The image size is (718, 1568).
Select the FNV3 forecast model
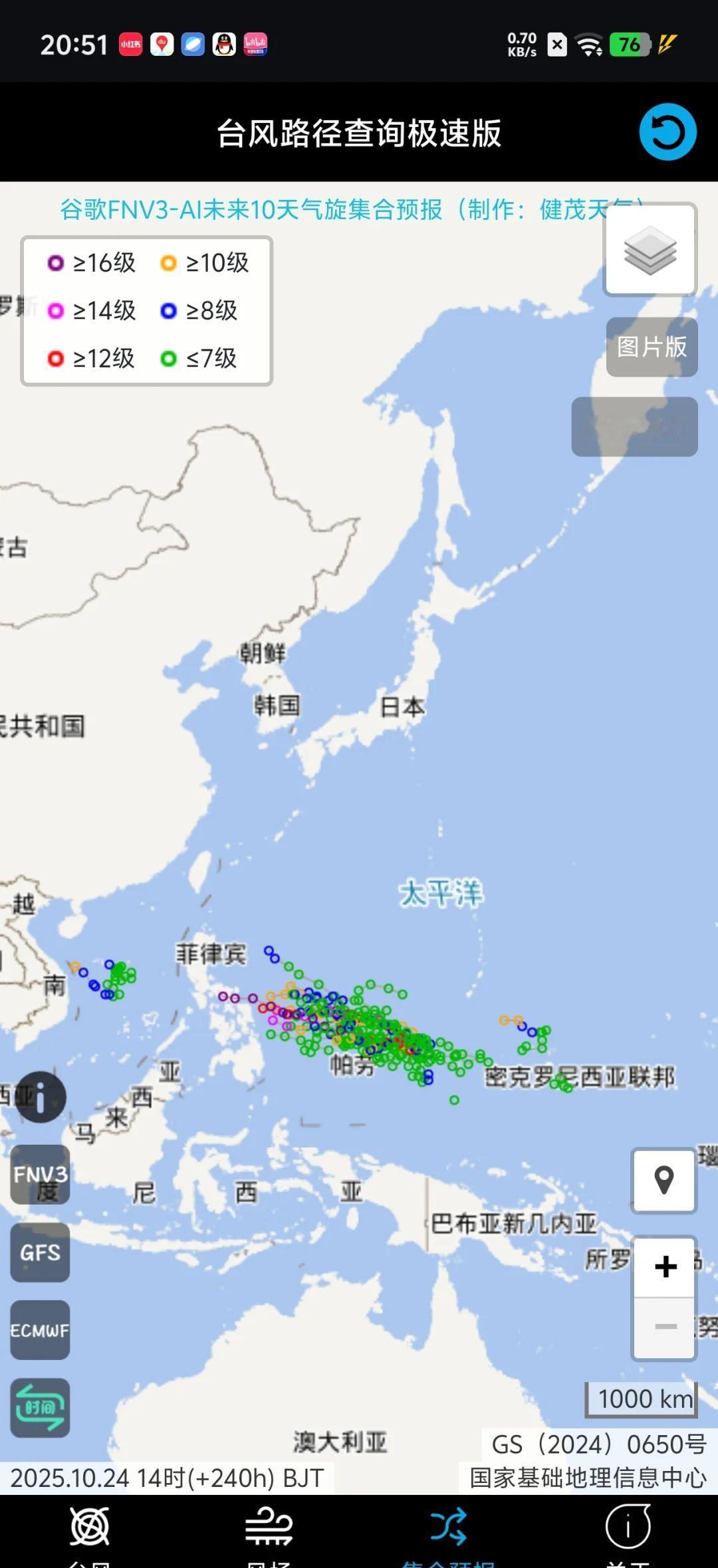40,1175
